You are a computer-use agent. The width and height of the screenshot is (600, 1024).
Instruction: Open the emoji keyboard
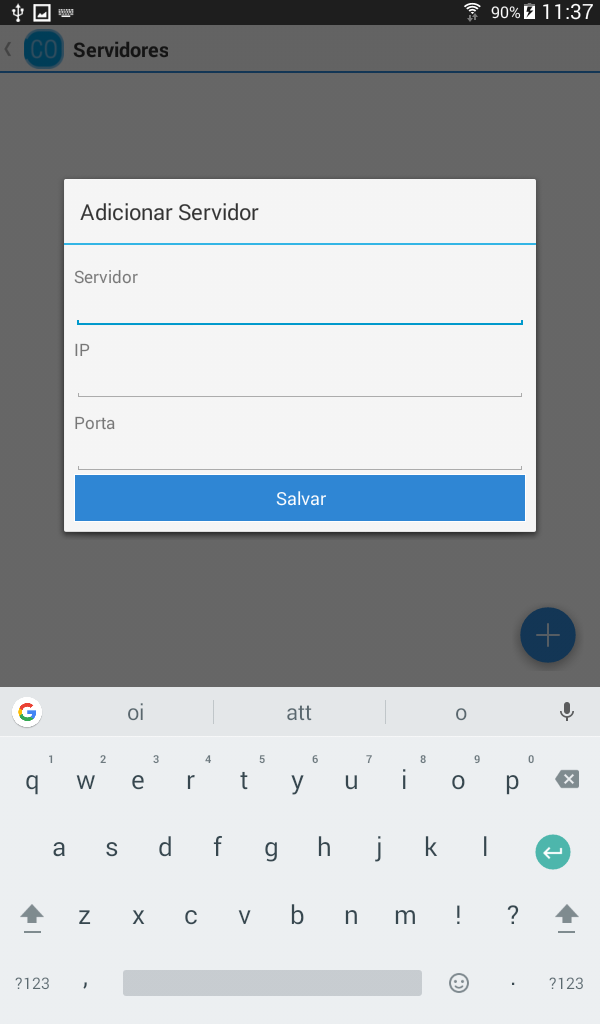(459, 983)
